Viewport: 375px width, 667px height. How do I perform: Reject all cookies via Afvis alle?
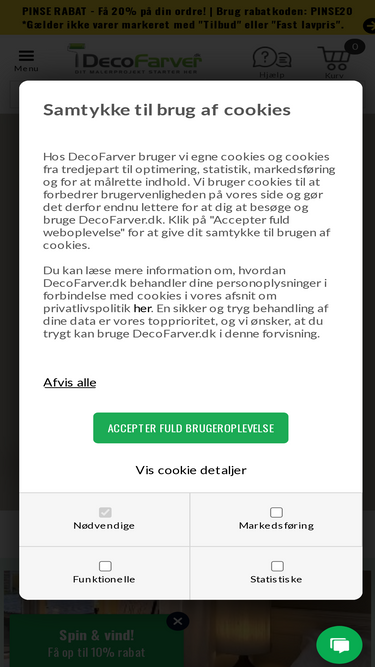pyautogui.click(x=70, y=382)
